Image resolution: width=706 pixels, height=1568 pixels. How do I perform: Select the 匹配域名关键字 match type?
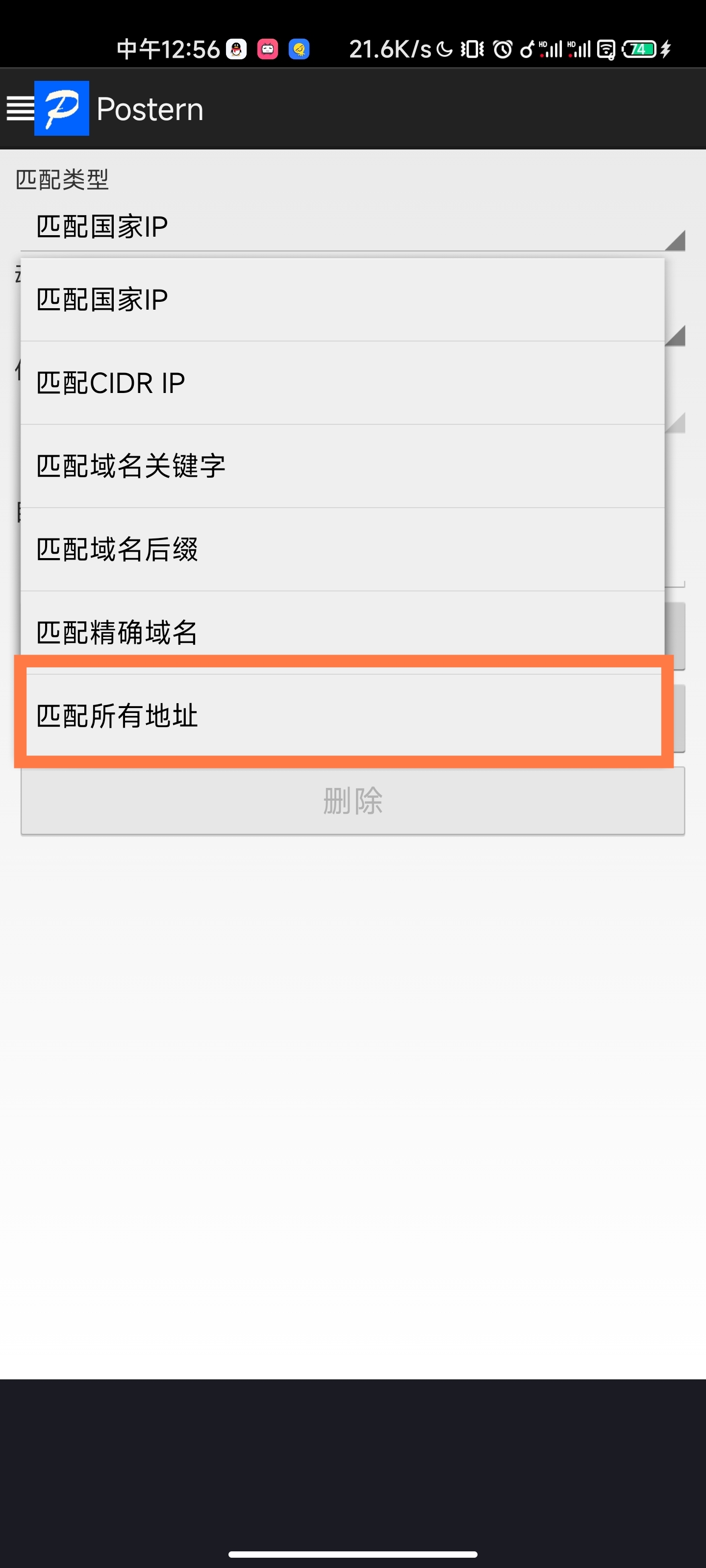pyautogui.click(x=341, y=466)
